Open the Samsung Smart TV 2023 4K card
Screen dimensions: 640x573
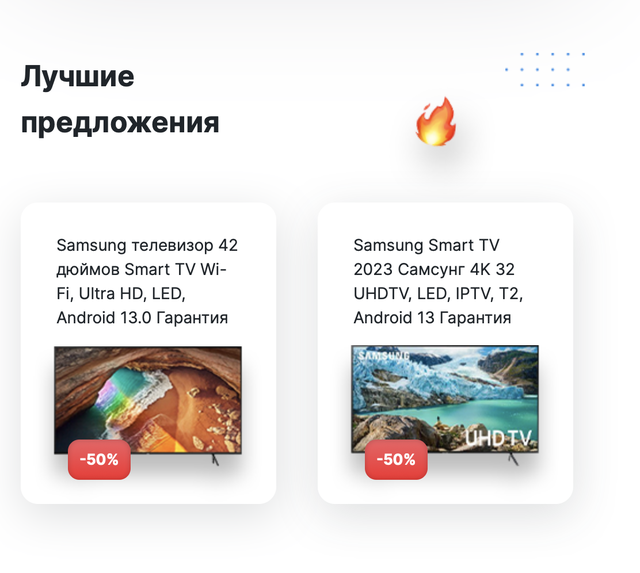445,353
